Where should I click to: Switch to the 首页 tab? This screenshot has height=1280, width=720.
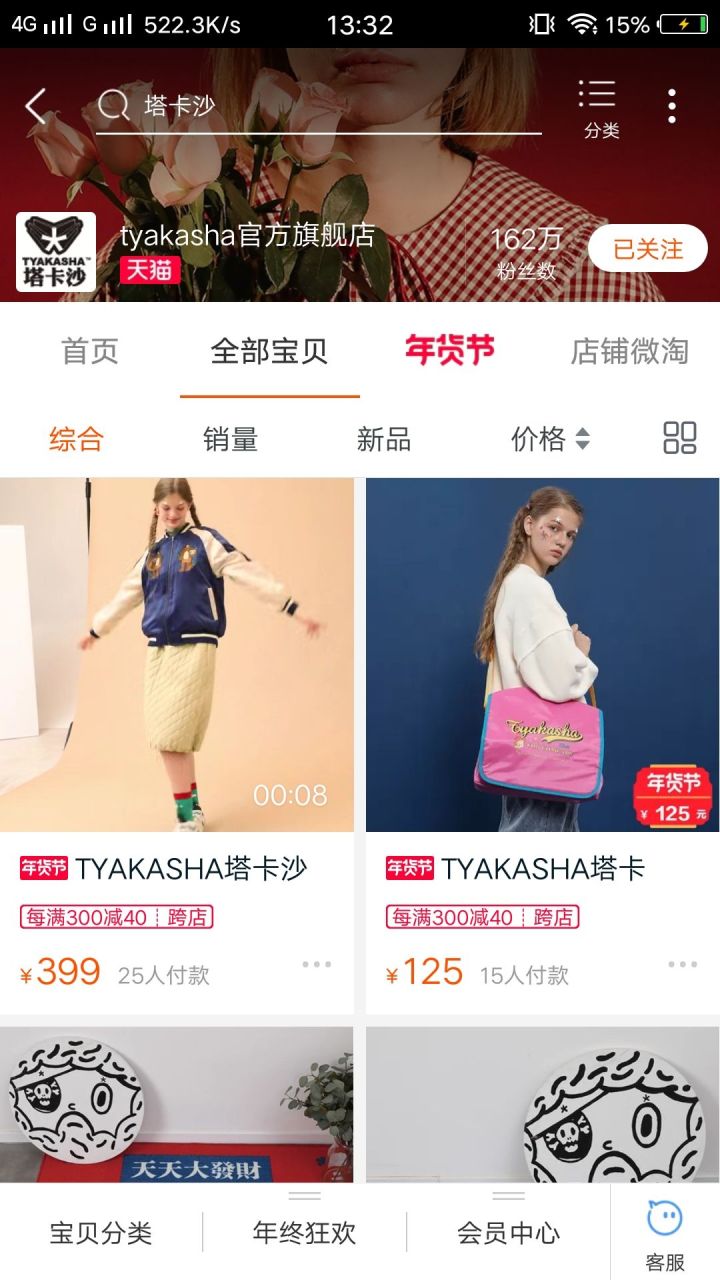click(x=90, y=351)
